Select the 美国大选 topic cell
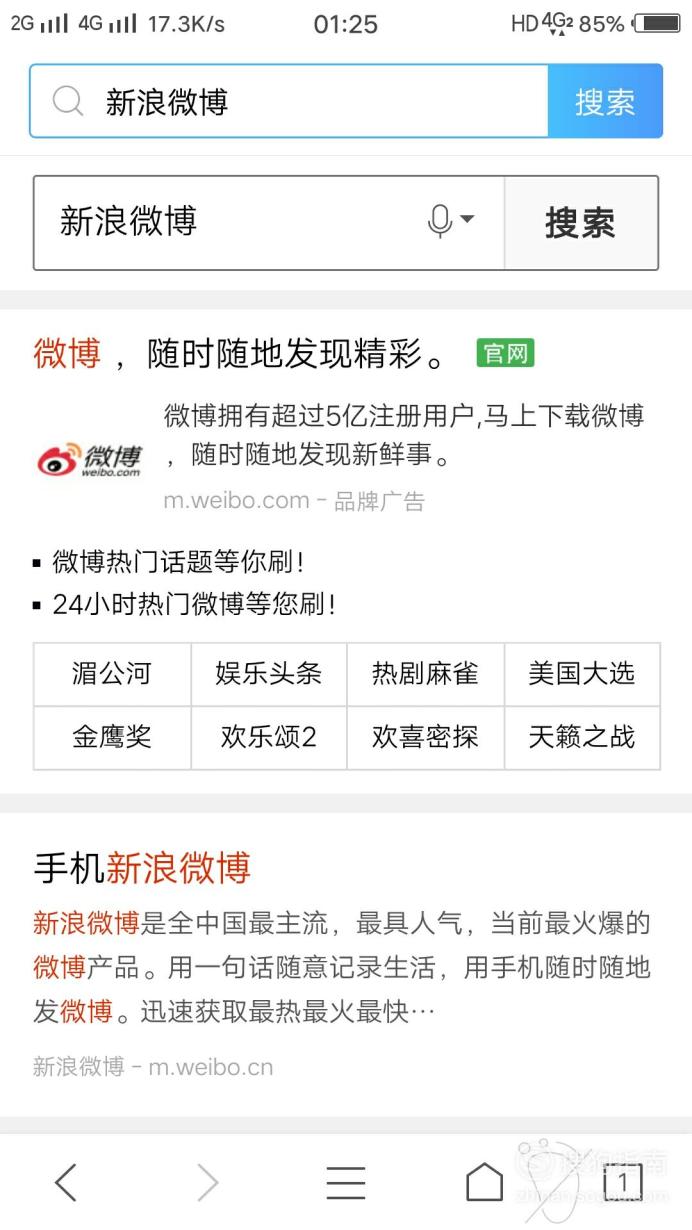The height and width of the screenshot is (1230, 692). pos(582,674)
